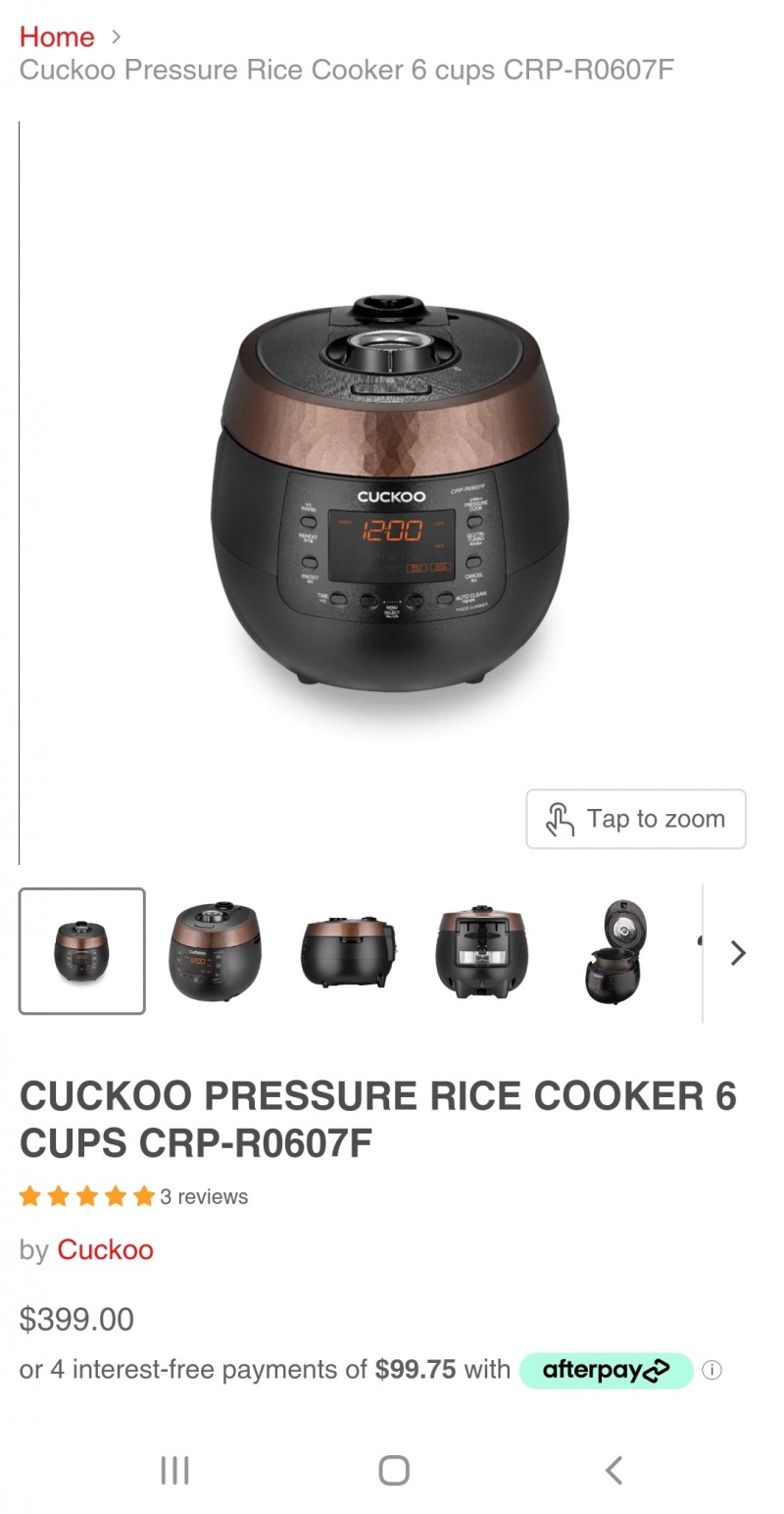Image resolution: width=784 pixels, height=1514 pixels.
Task: Go back using the system back button
Action: (x=613, y=1470)
